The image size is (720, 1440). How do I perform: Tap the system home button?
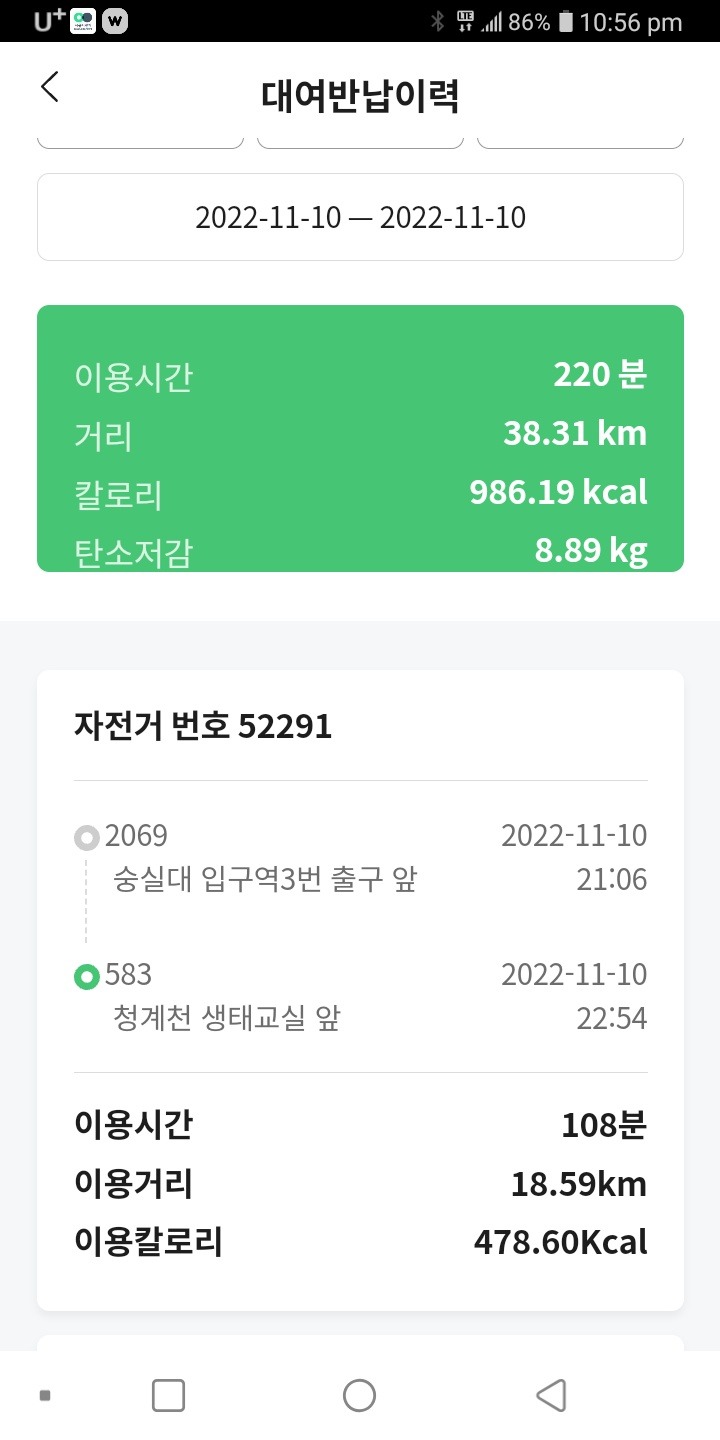359,1395
